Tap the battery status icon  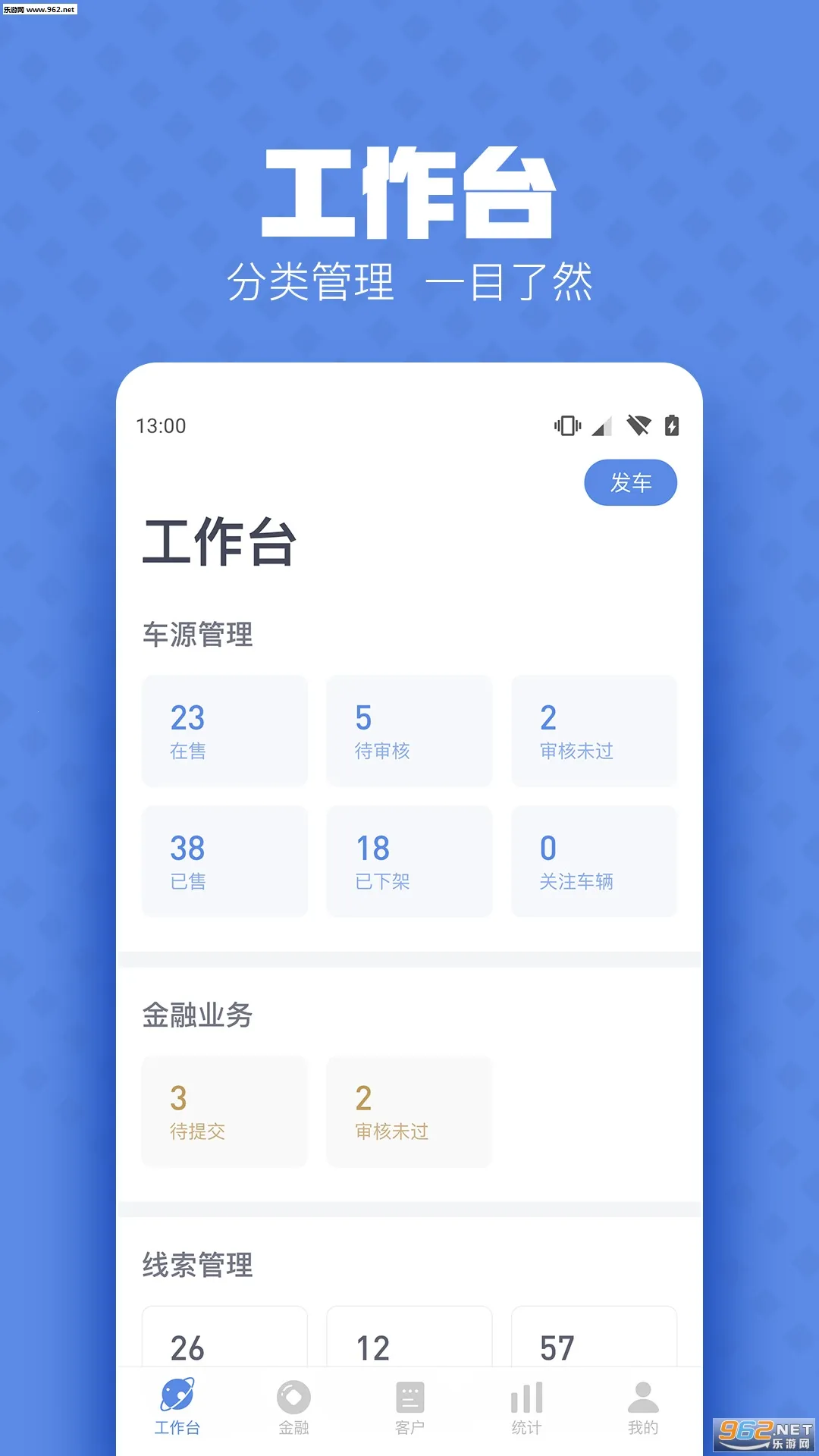[x=673, y=427]
